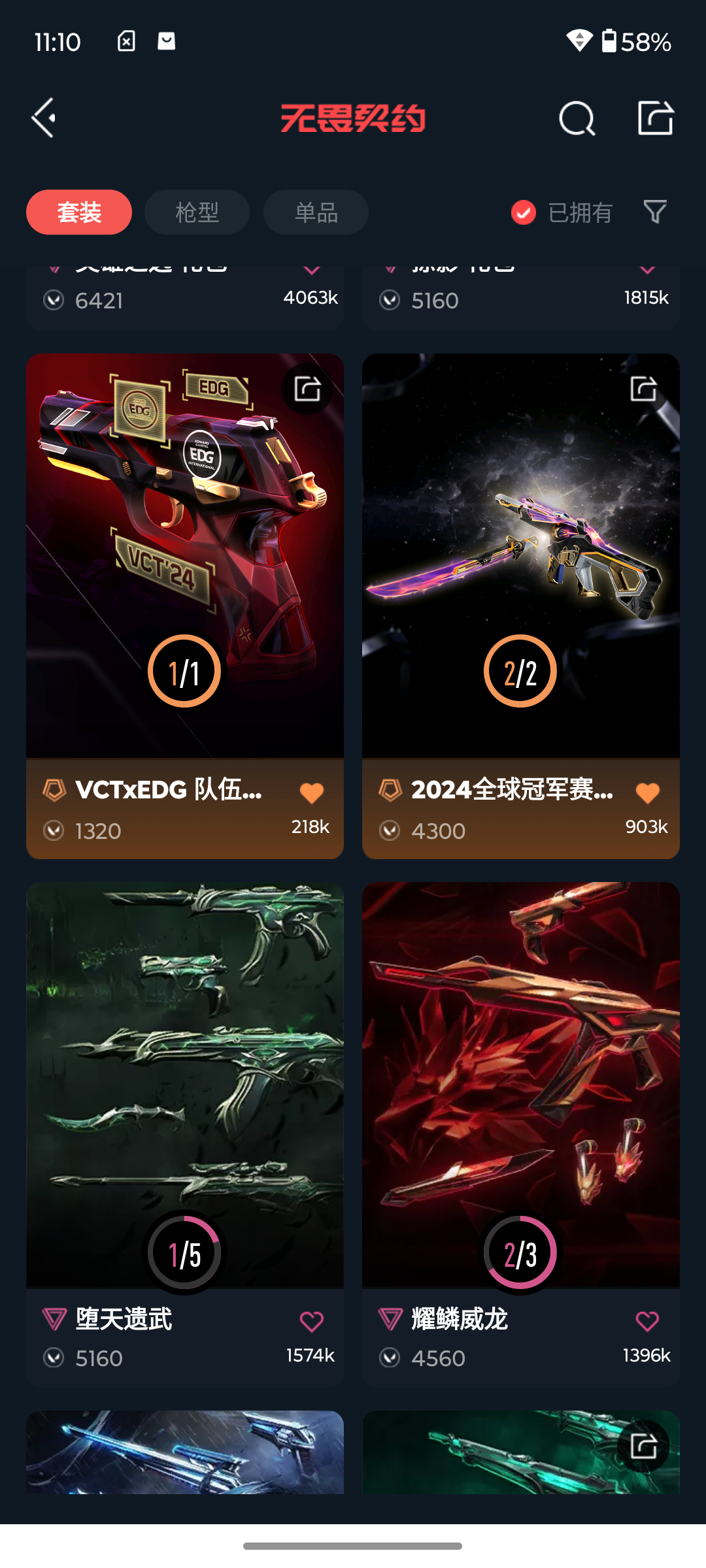Open the filter funnel icon
Image resolution: width=706 pixels, height=1568 pixels.
pos(655,212)
